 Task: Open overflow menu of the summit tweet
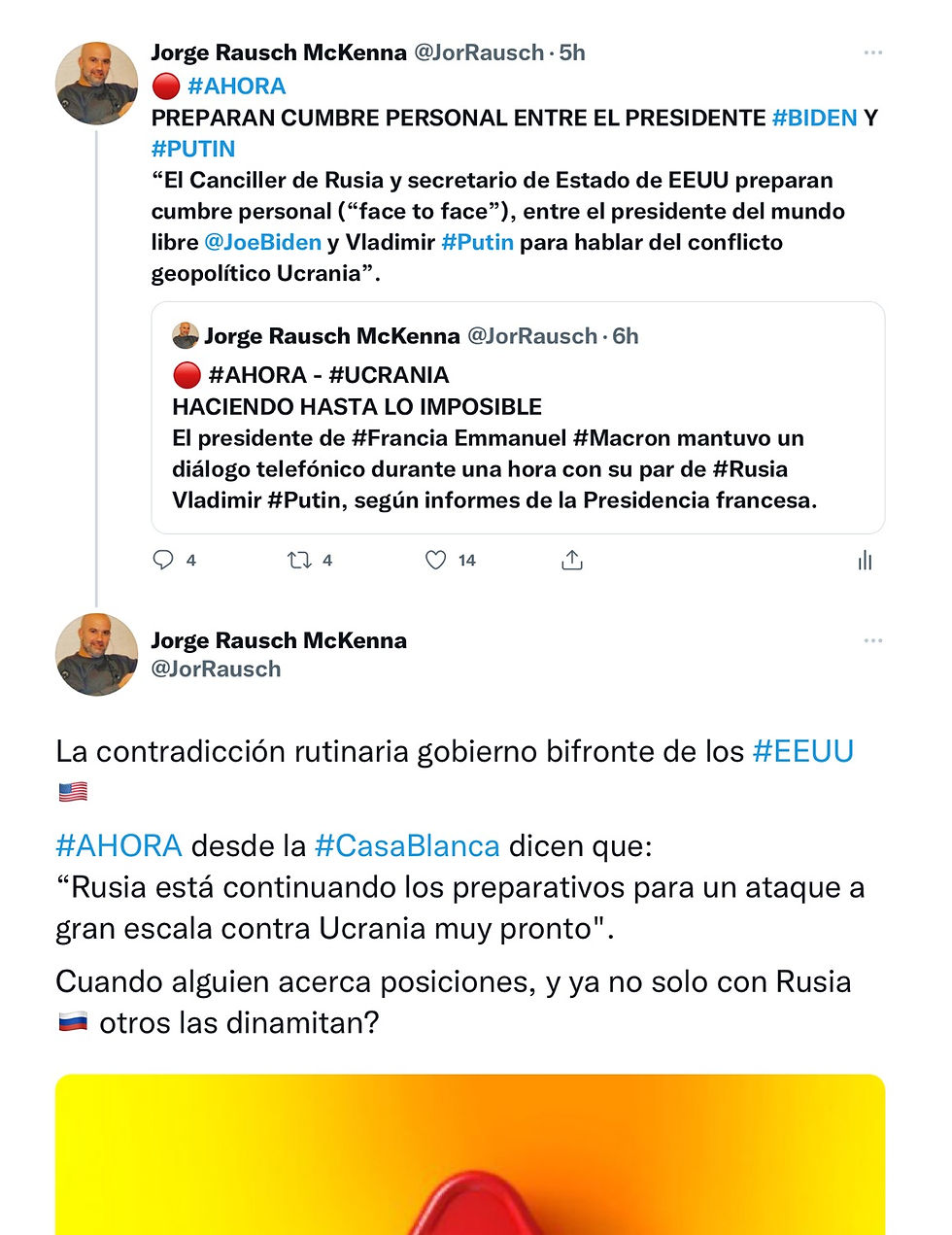(x=872, y=52)
